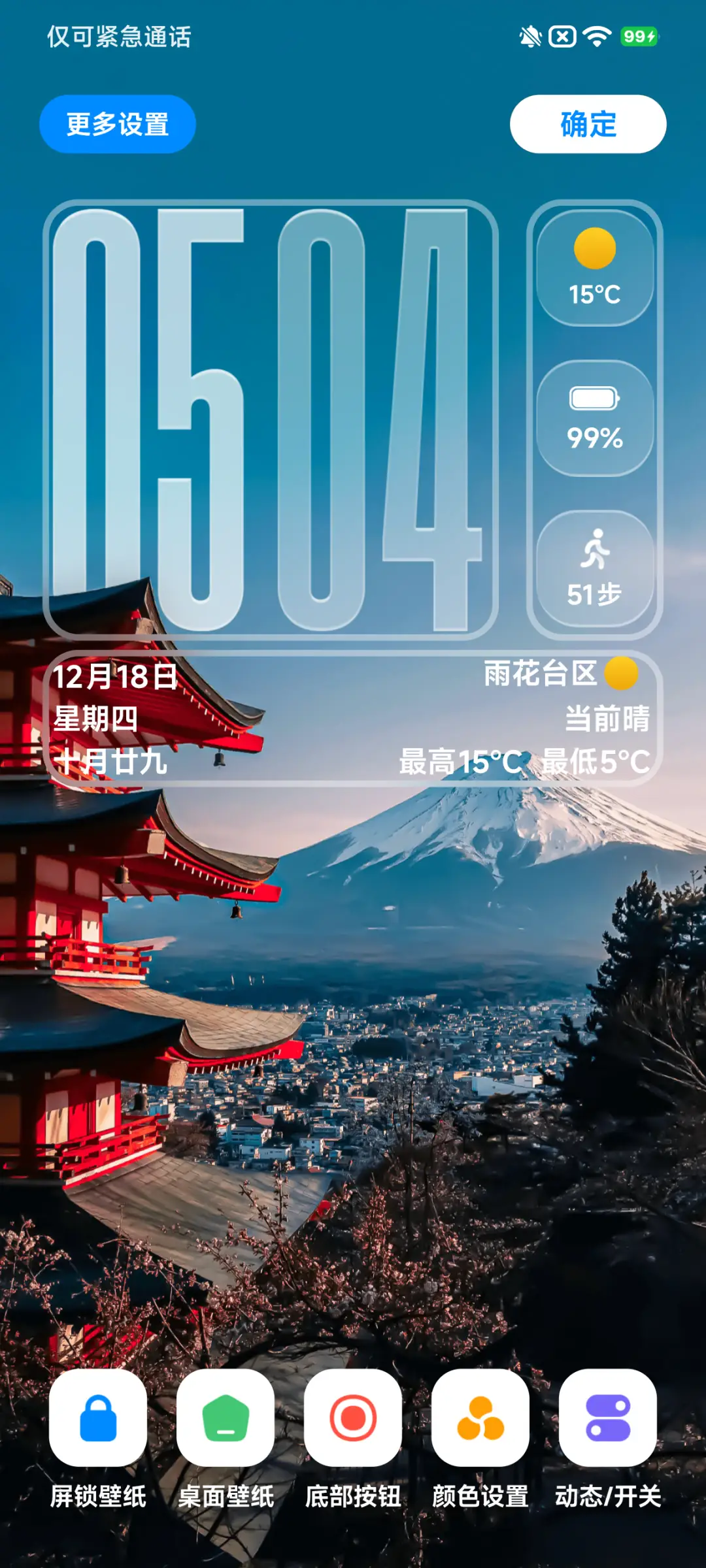Open the right-side widget column panel
Image resolution: width=706 pixels, height=1568 pixels.
click(596, 416)
